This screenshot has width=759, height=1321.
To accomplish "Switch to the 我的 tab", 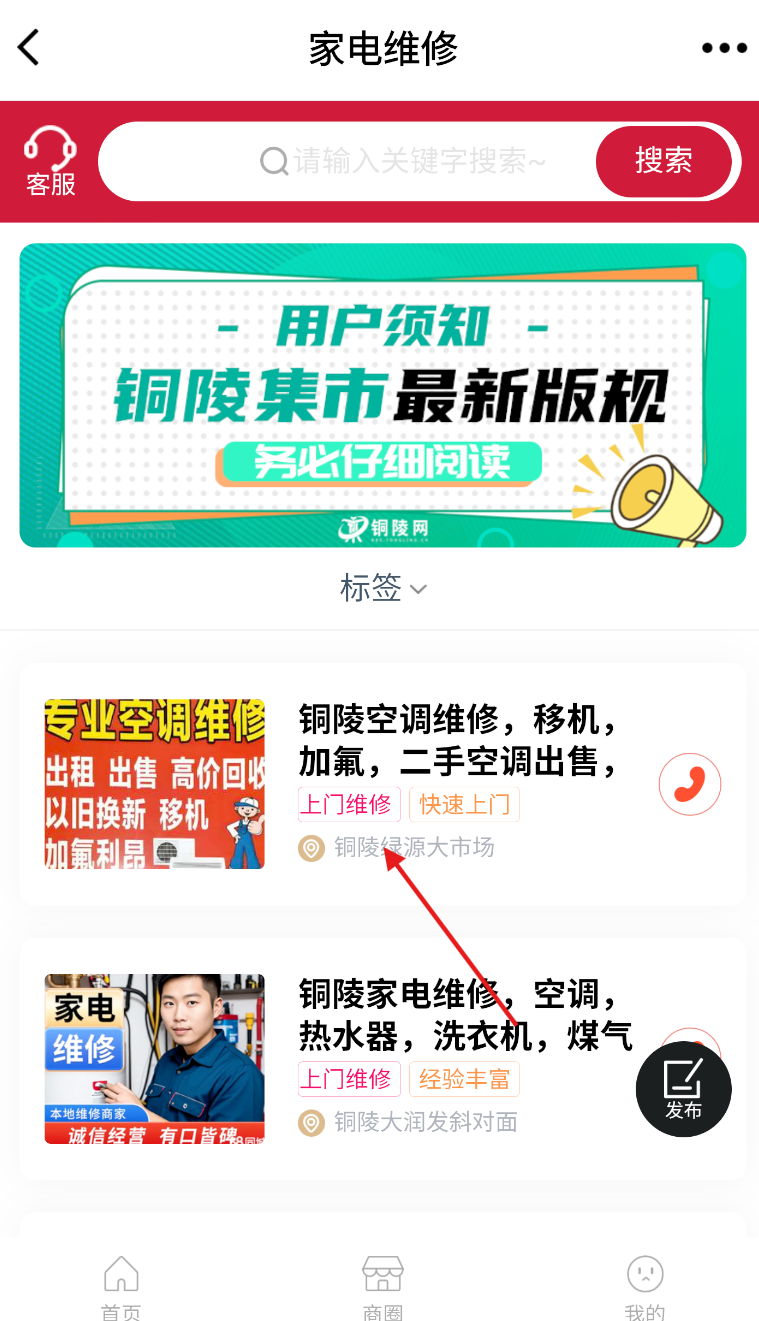I will 645,1287.
